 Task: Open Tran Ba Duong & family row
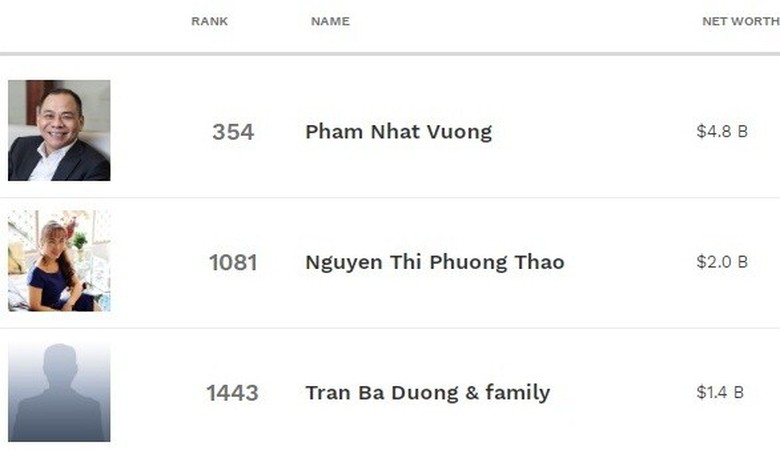pyautogui.click(x=427, y=392)
